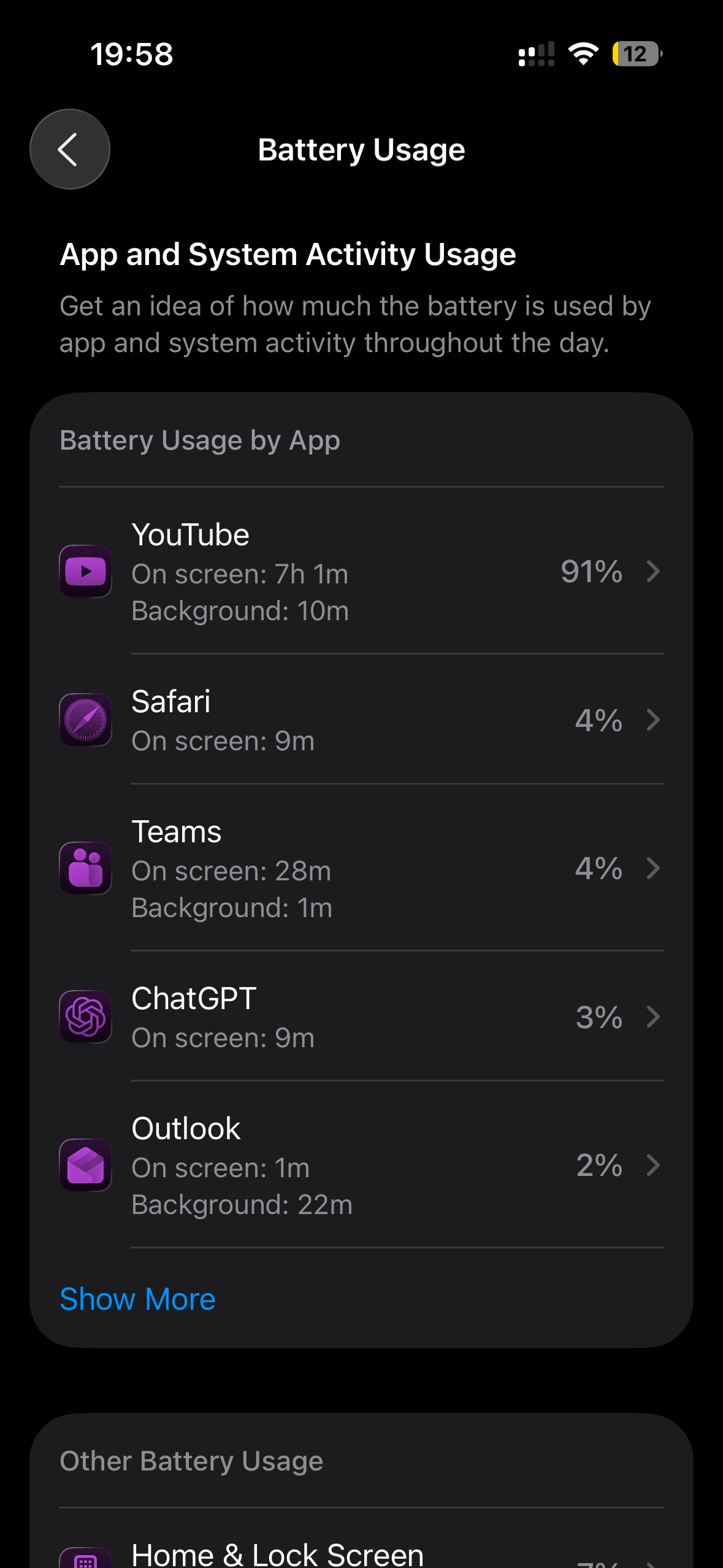Image resolution: width=723 pixels, height=1568 pixels.
Task: View Safari battery usage details
Action: tap(361, 720)
